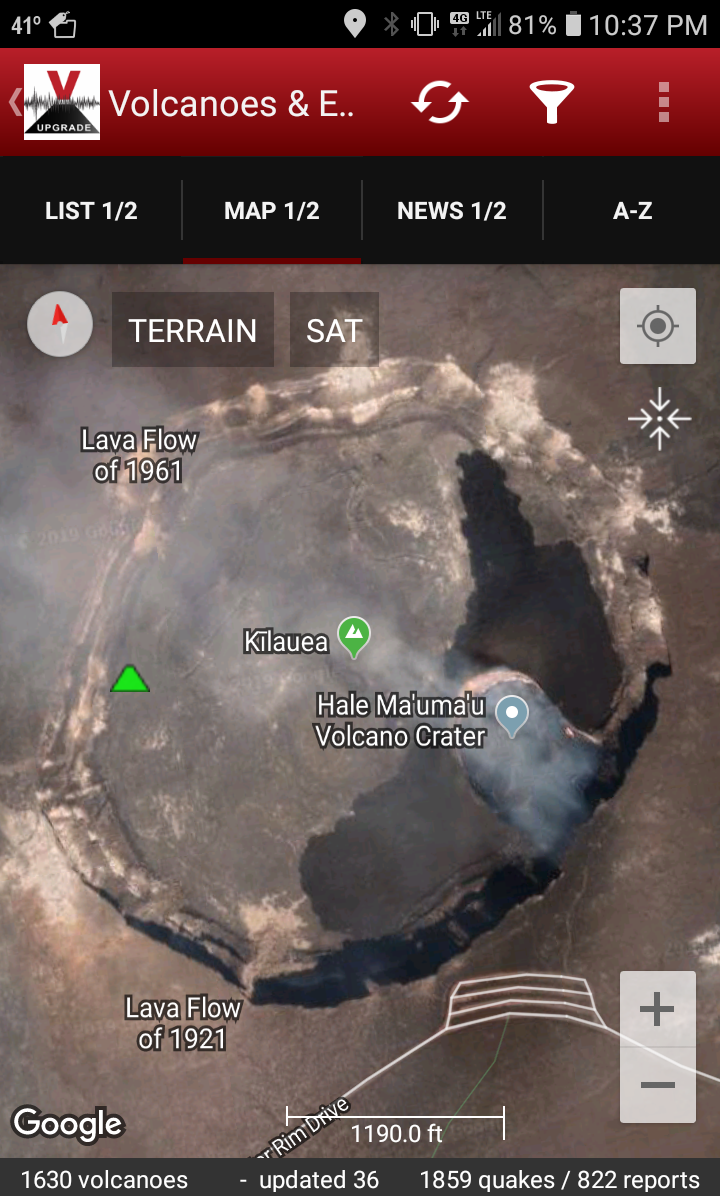Viewport: 720px width, 1196px height.
Task: Open the A-Z tab
Action: pyautogui.click(x=632, y=211)
